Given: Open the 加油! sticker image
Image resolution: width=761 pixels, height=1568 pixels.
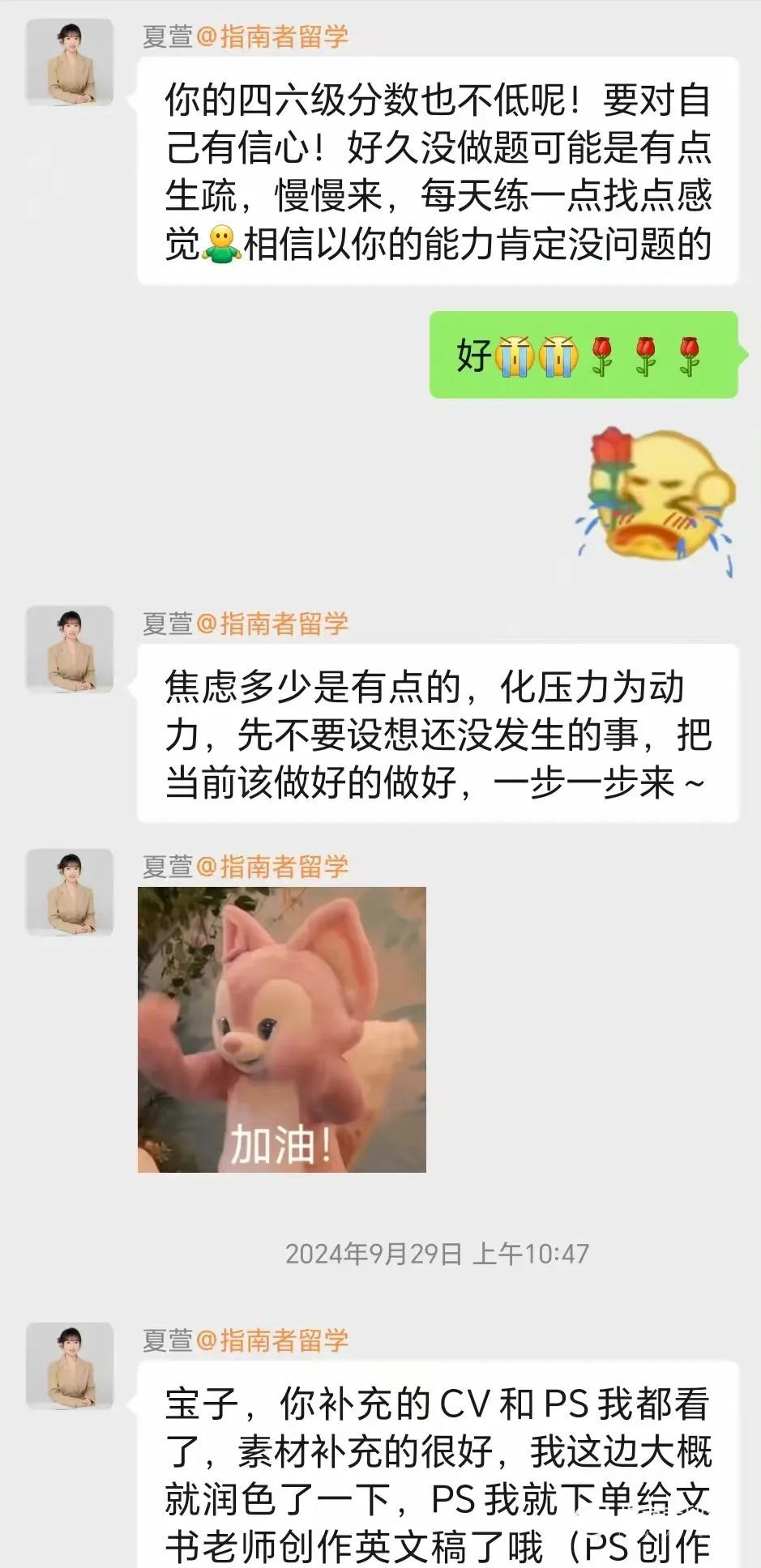Looking at the screenshot, I should pos(281,1029).
